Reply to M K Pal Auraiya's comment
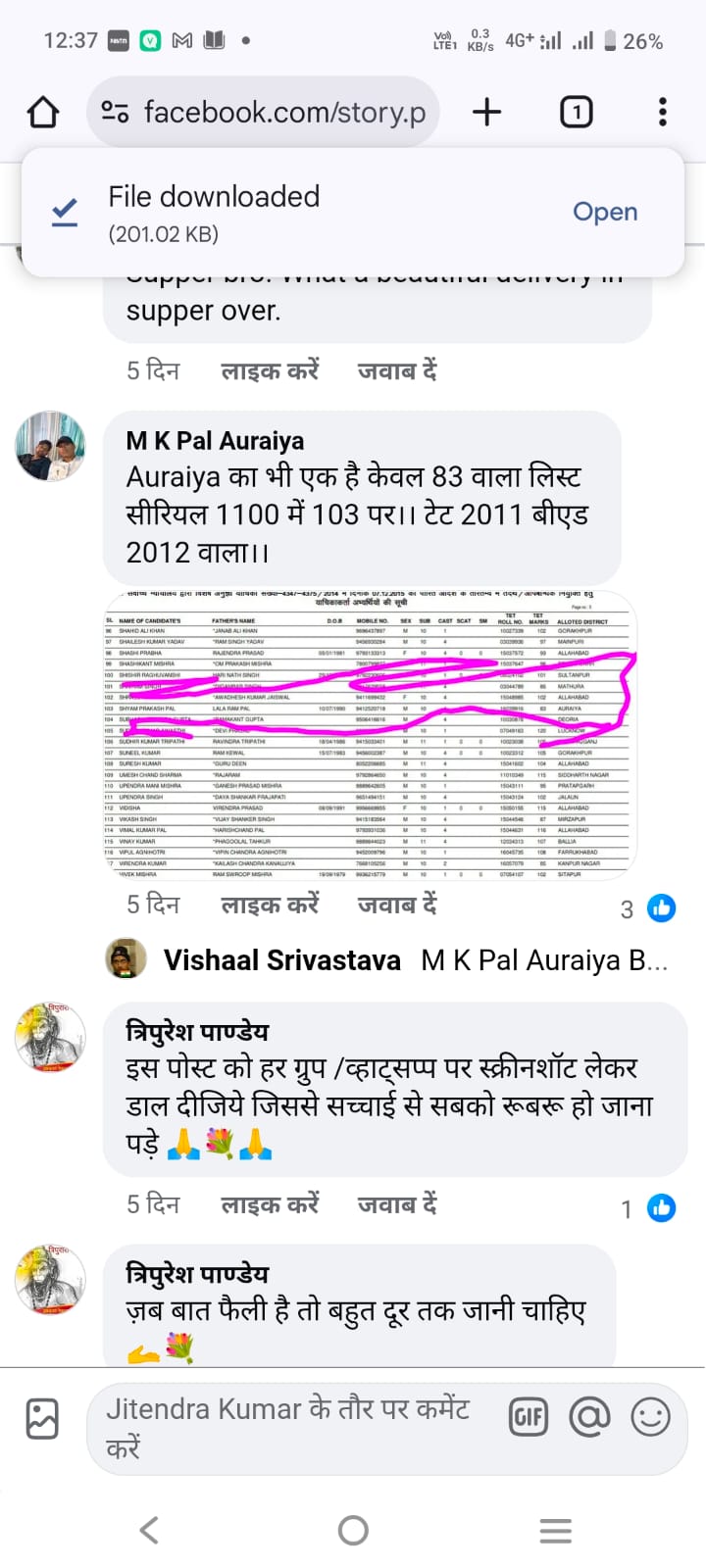This screenshot has height=1568, width=706. tap(397, 905)
